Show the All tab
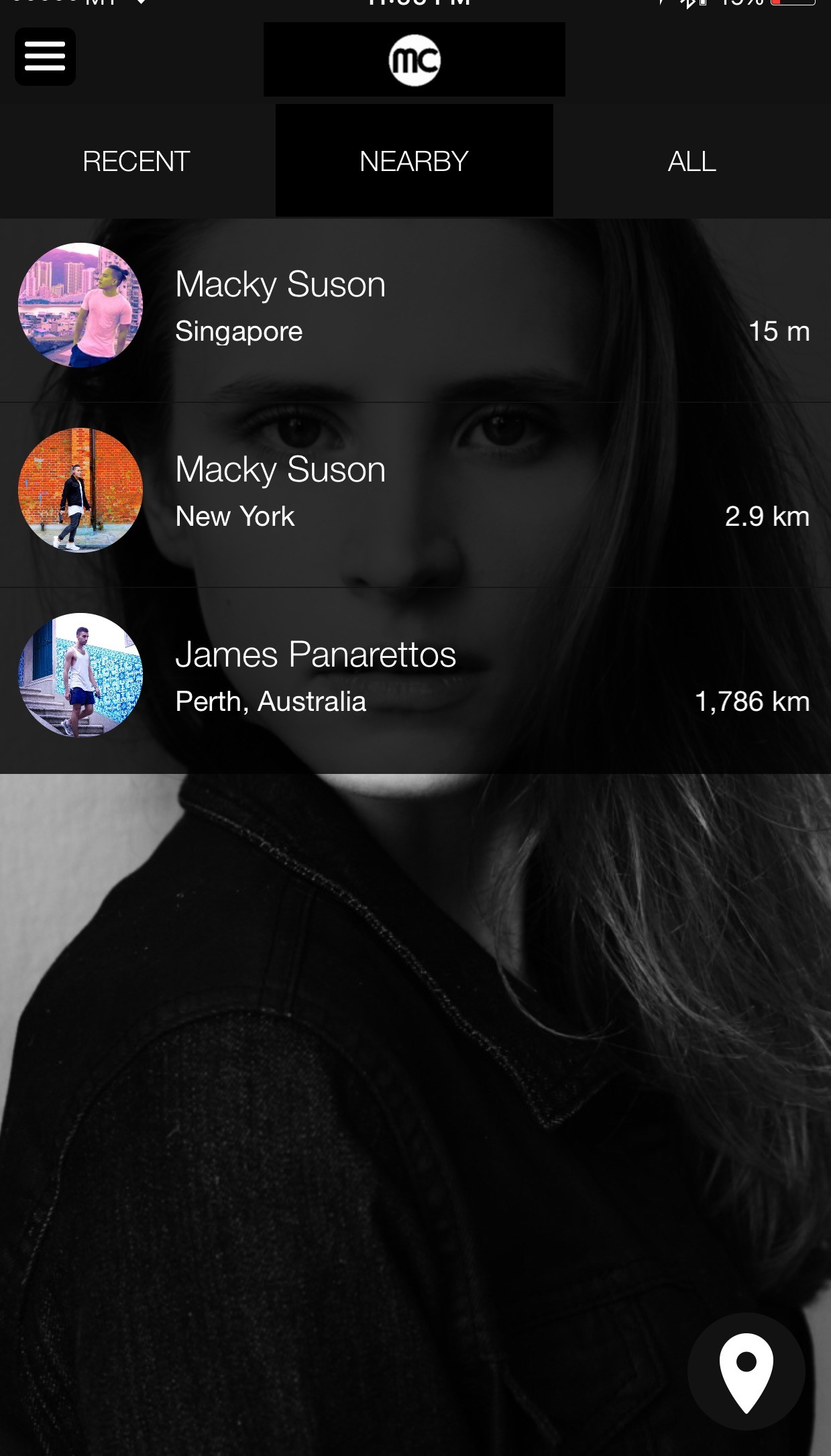Screen dimensions: 831x1456 click(692, 162)
